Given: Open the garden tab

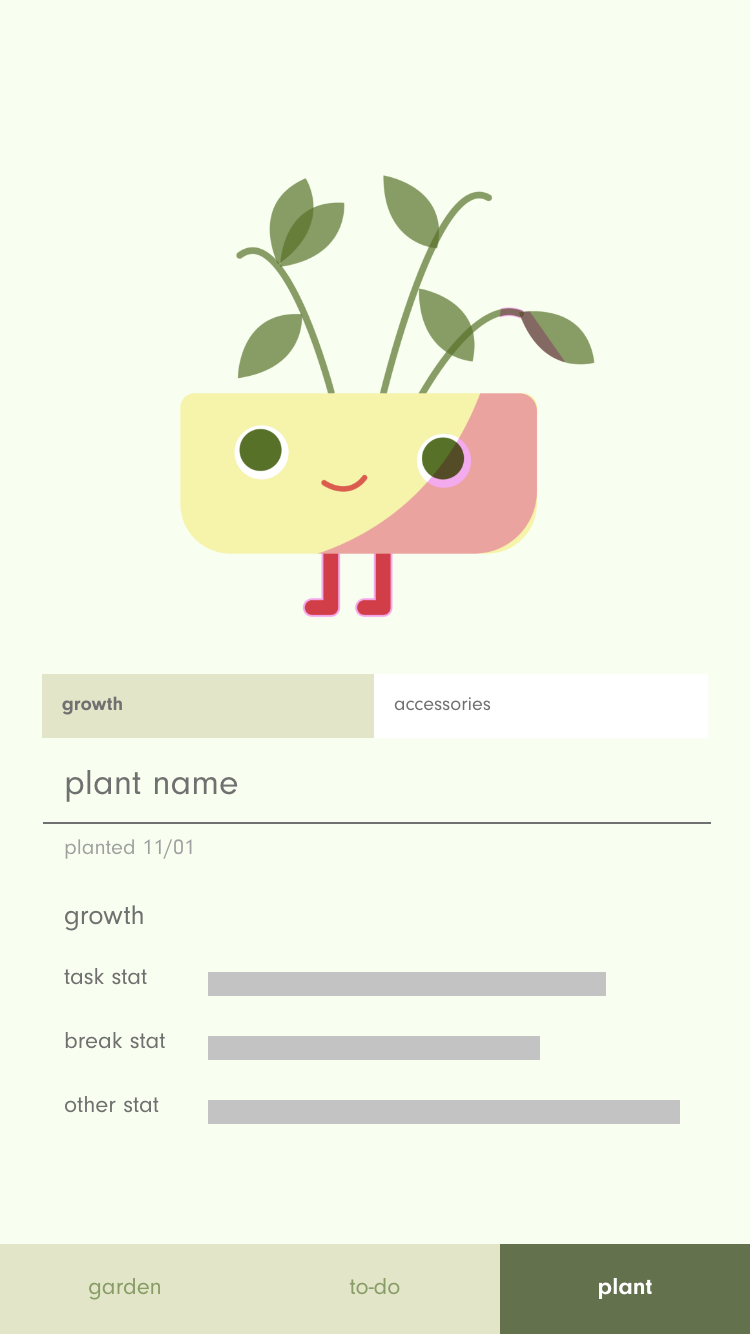Looking at the screenshot, I should coord(125,1288).
